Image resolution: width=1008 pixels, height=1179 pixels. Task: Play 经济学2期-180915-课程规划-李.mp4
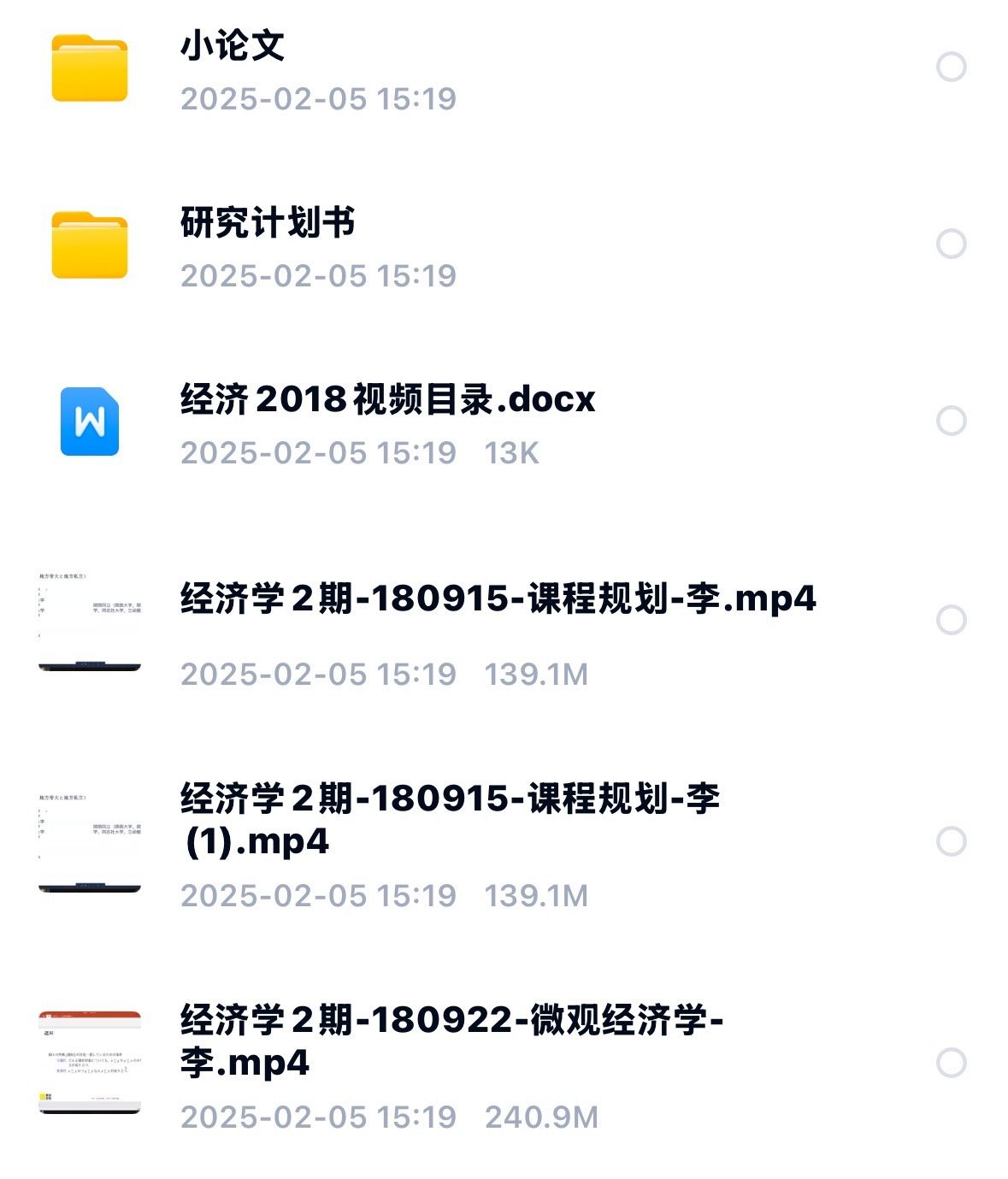point(498,598)
